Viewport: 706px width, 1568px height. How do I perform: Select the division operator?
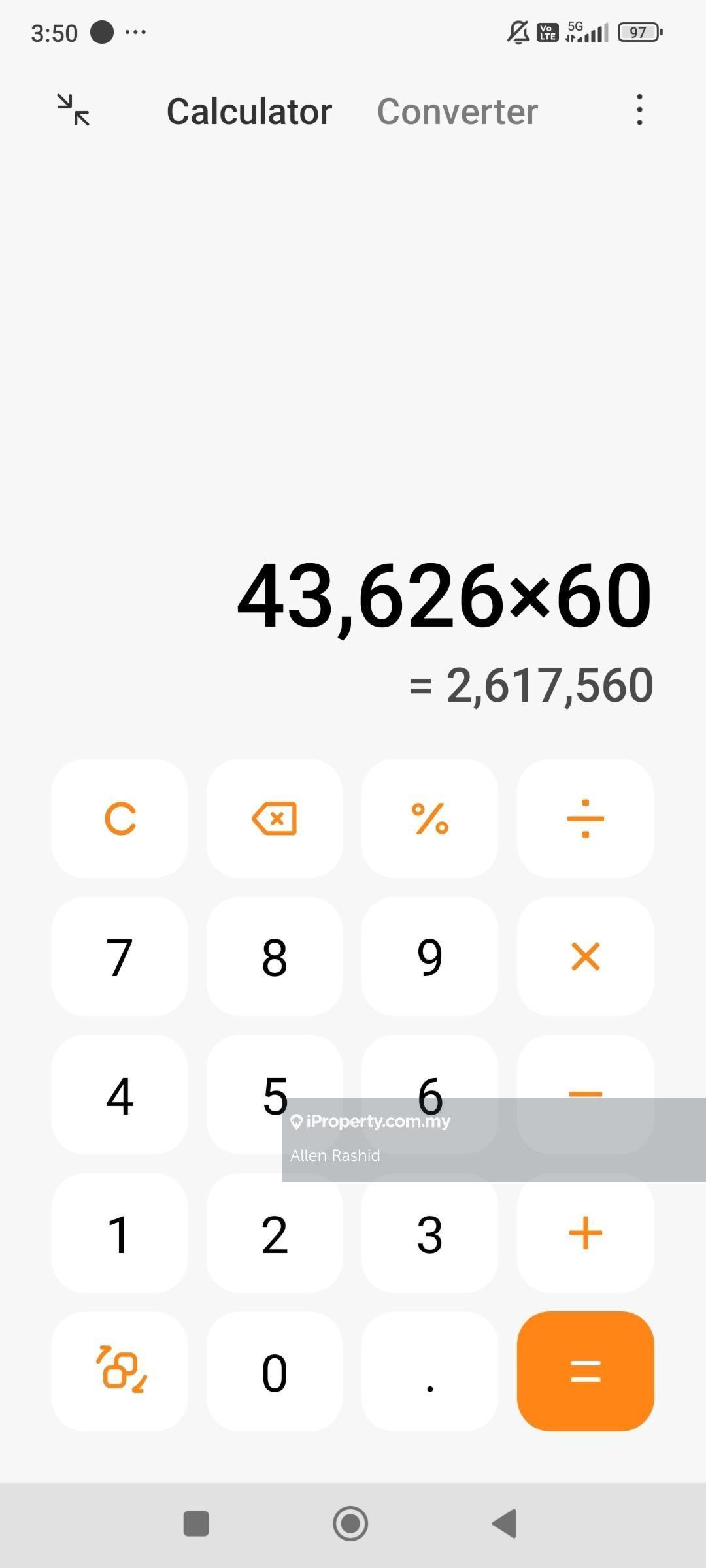coord(585,818)
